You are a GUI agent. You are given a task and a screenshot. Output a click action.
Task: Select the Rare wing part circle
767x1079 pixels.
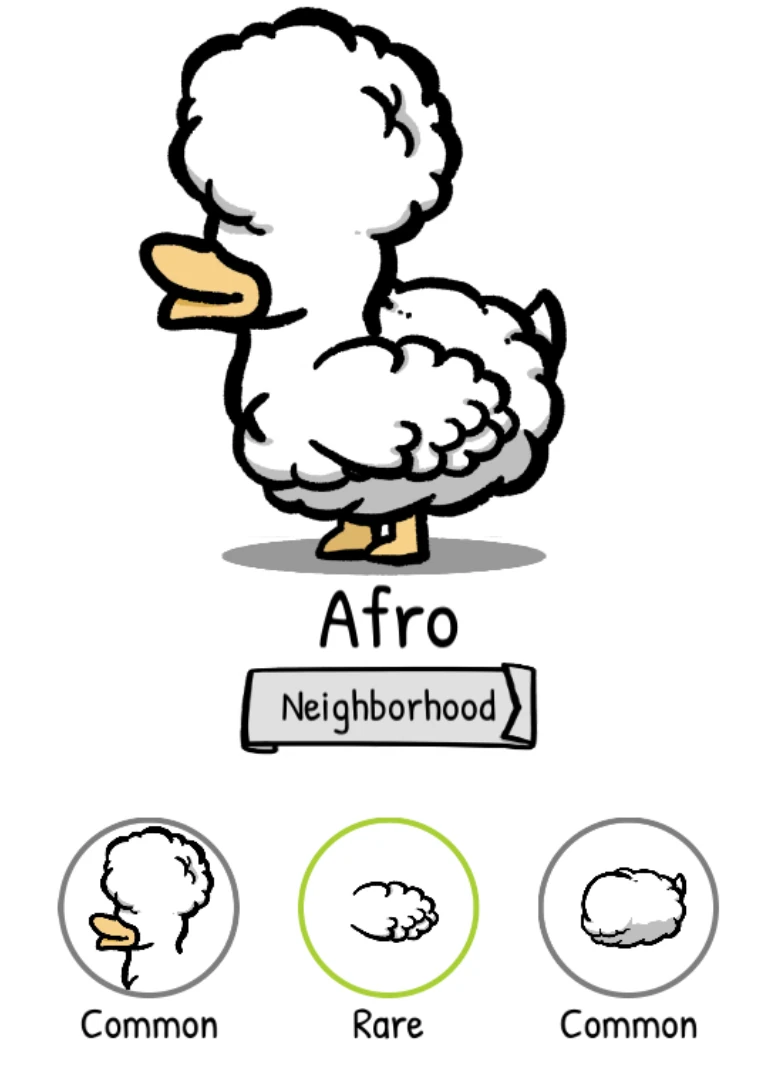tap(389, 907)
